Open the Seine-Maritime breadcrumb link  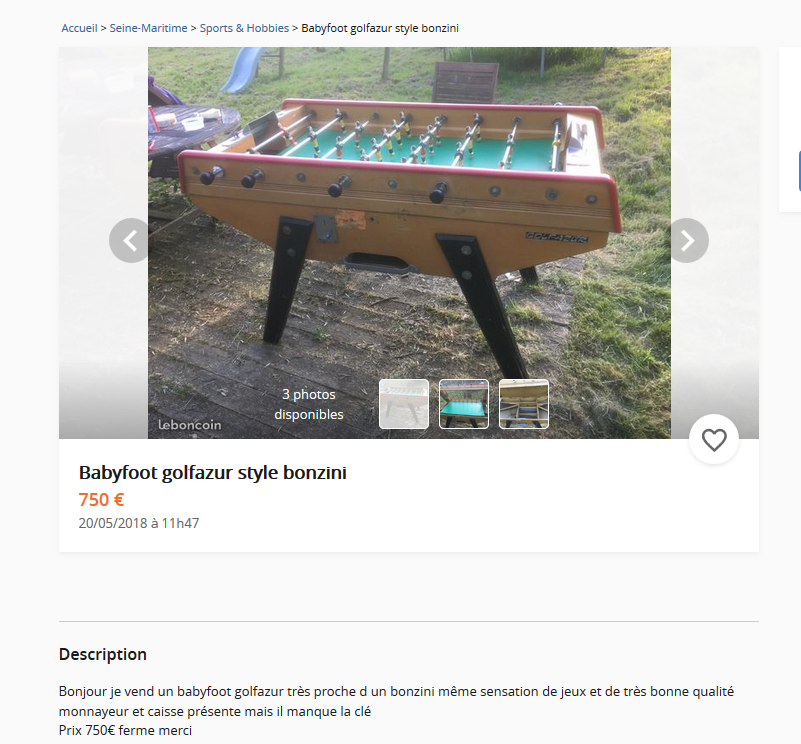(148, 28)
